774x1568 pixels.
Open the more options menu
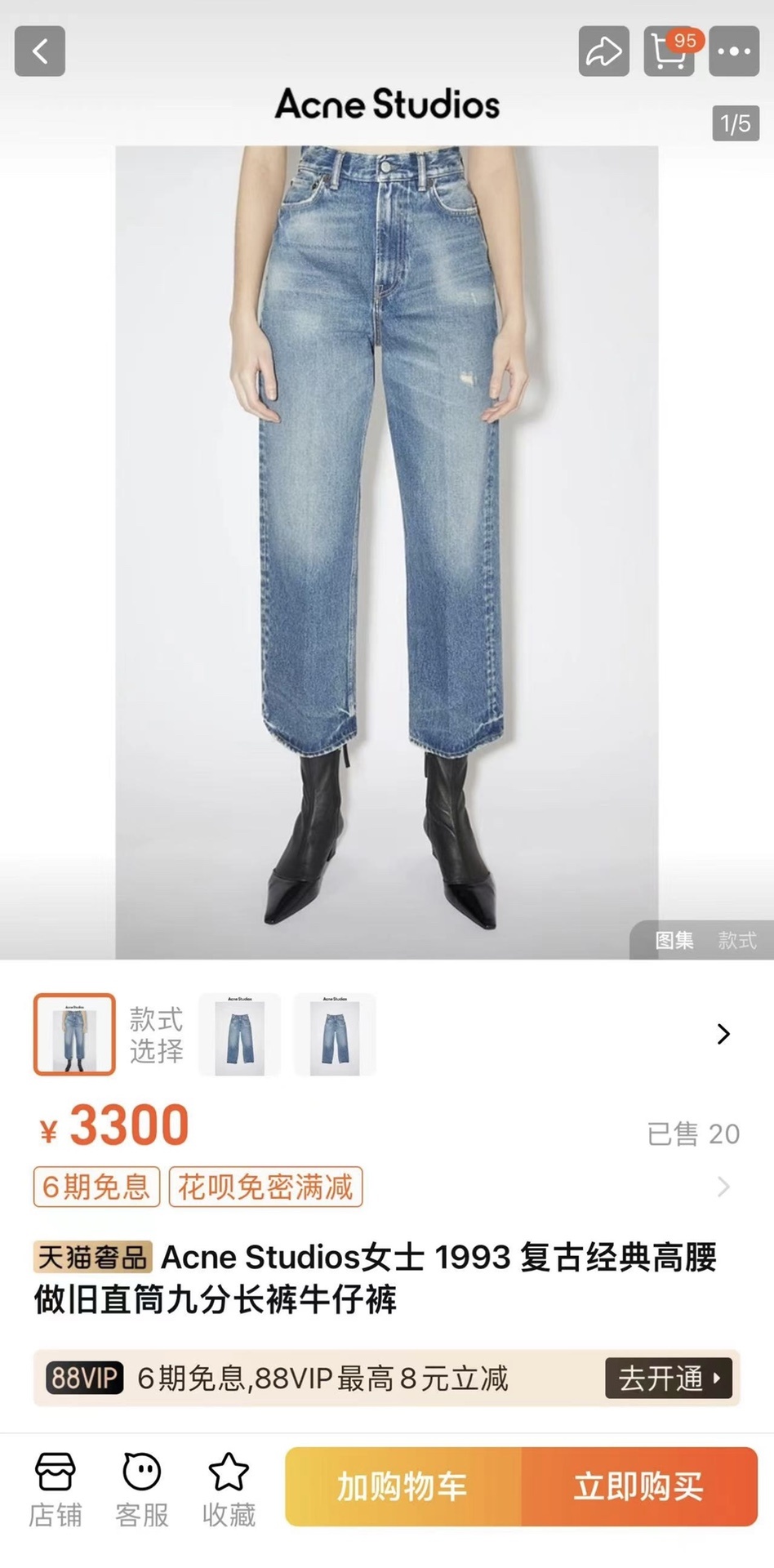click(x=734, y=51)
